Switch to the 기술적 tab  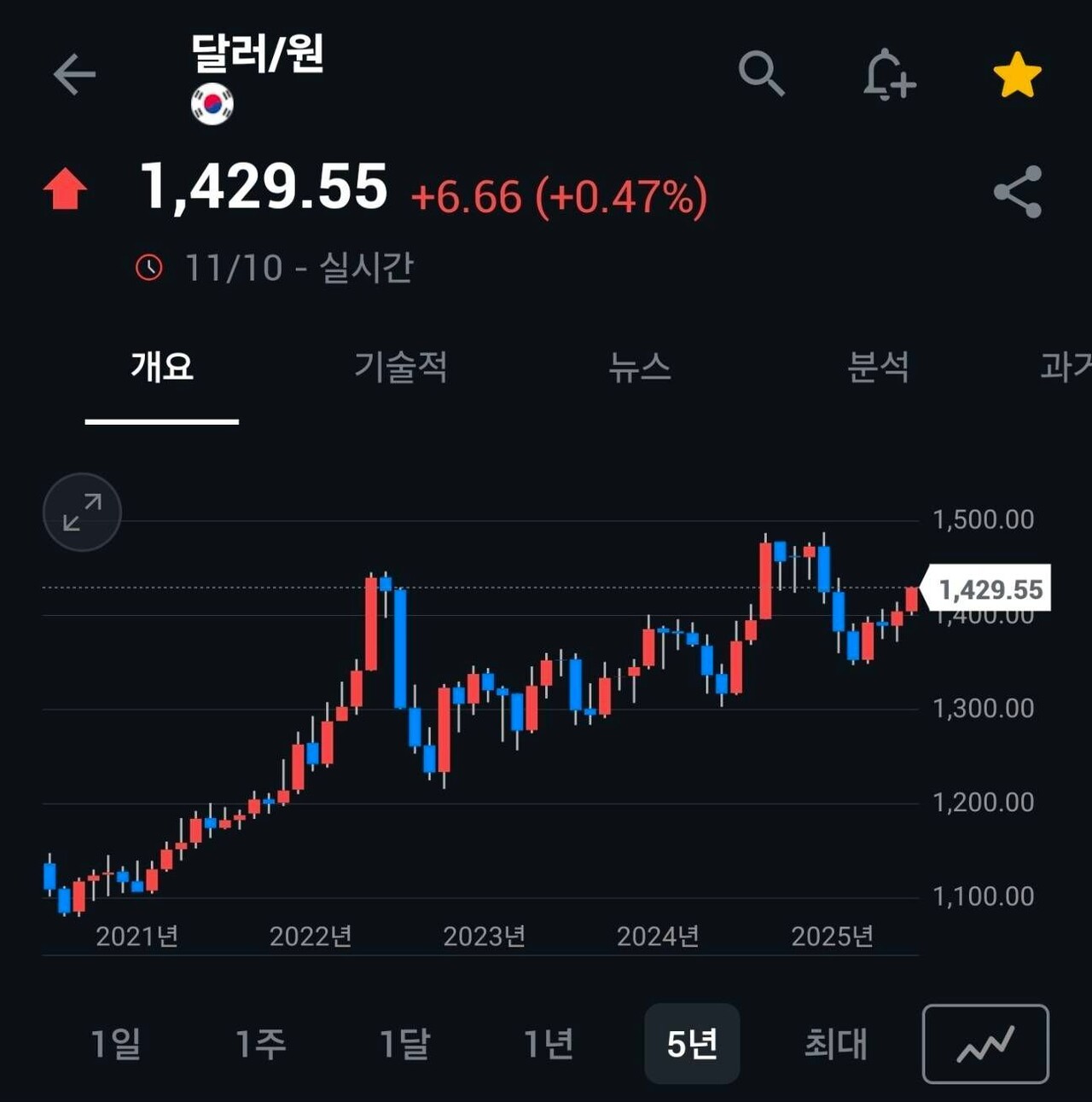tap(401, 368)
